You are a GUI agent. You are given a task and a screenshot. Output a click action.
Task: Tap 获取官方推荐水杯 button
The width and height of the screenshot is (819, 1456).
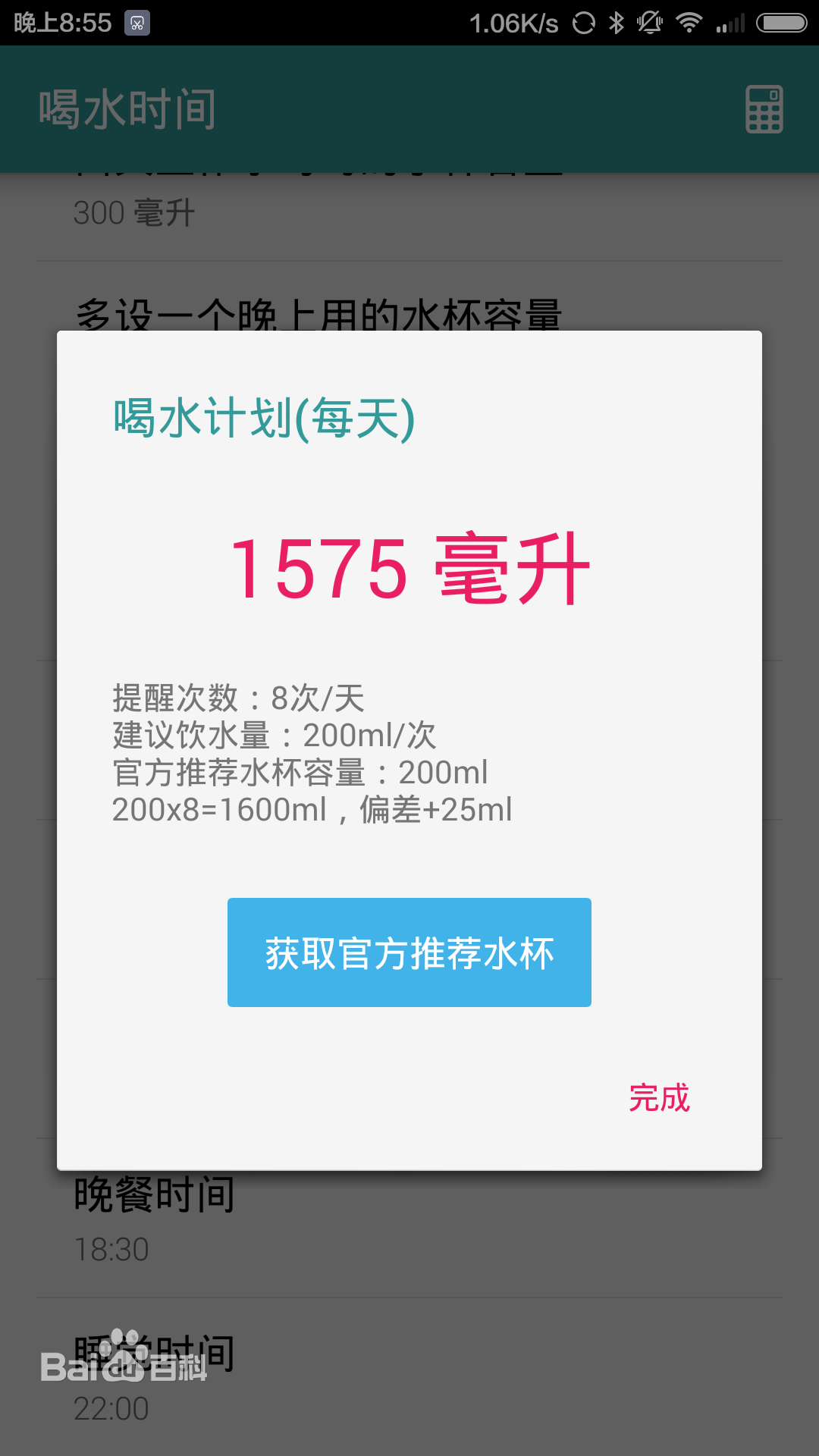(x=409, y=952)
